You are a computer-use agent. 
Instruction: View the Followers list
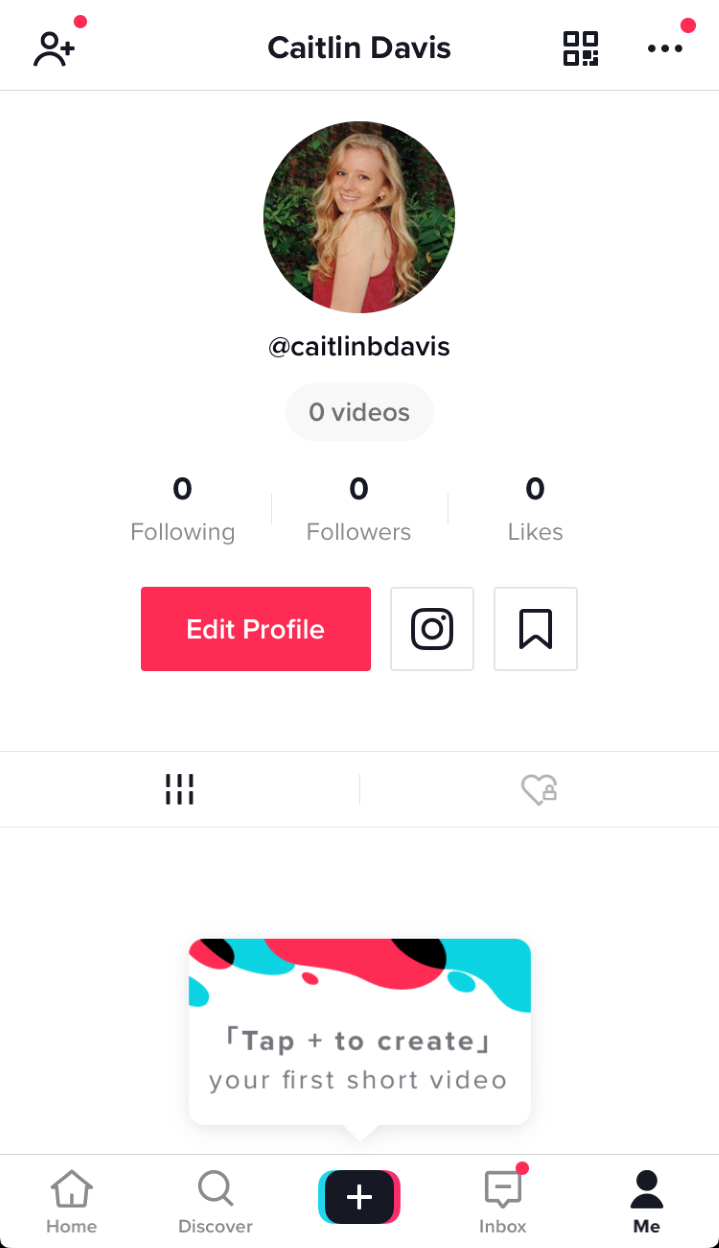pyautogui.click(x=359, y=509)
